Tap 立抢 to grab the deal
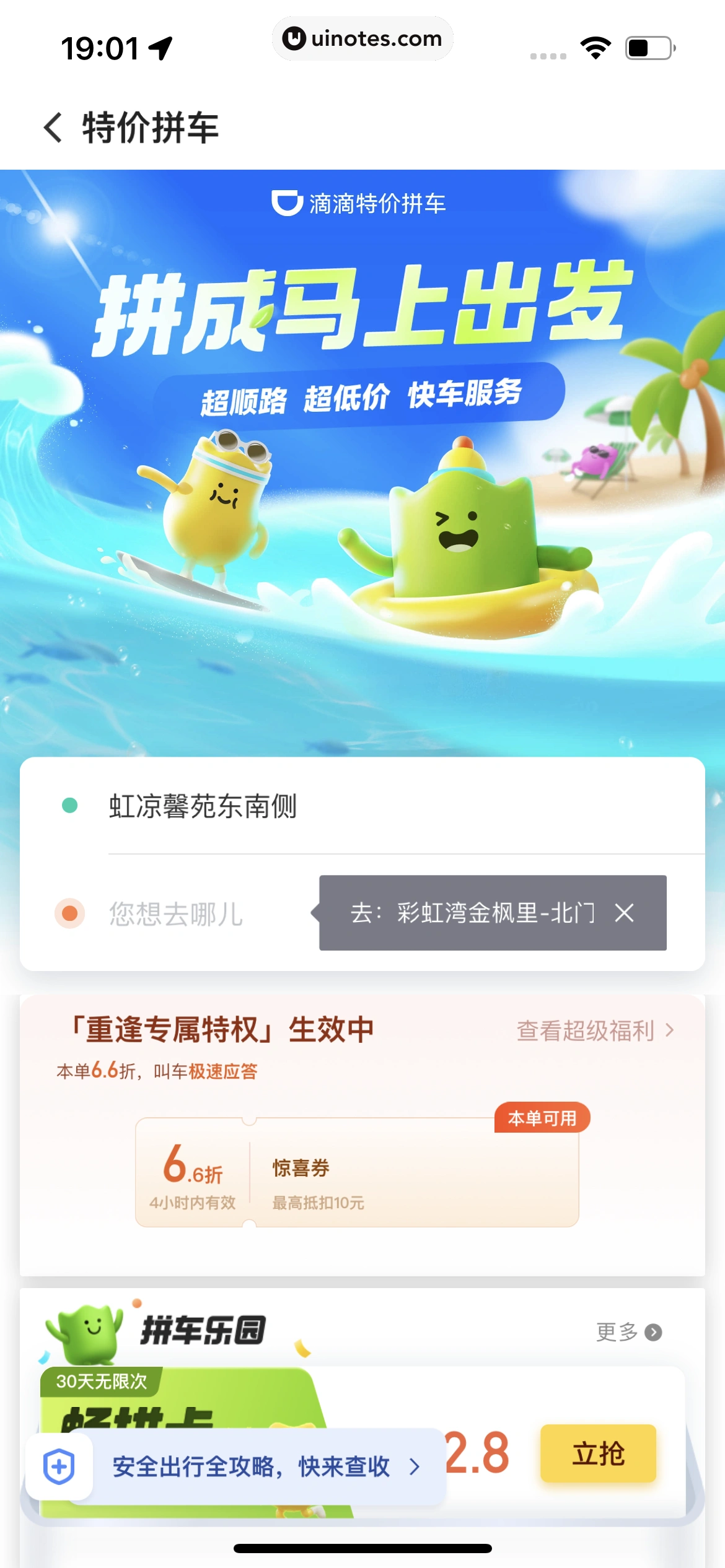Image resolution: width=725 pixels, height=1568 pixels. tap(598, 1453)
